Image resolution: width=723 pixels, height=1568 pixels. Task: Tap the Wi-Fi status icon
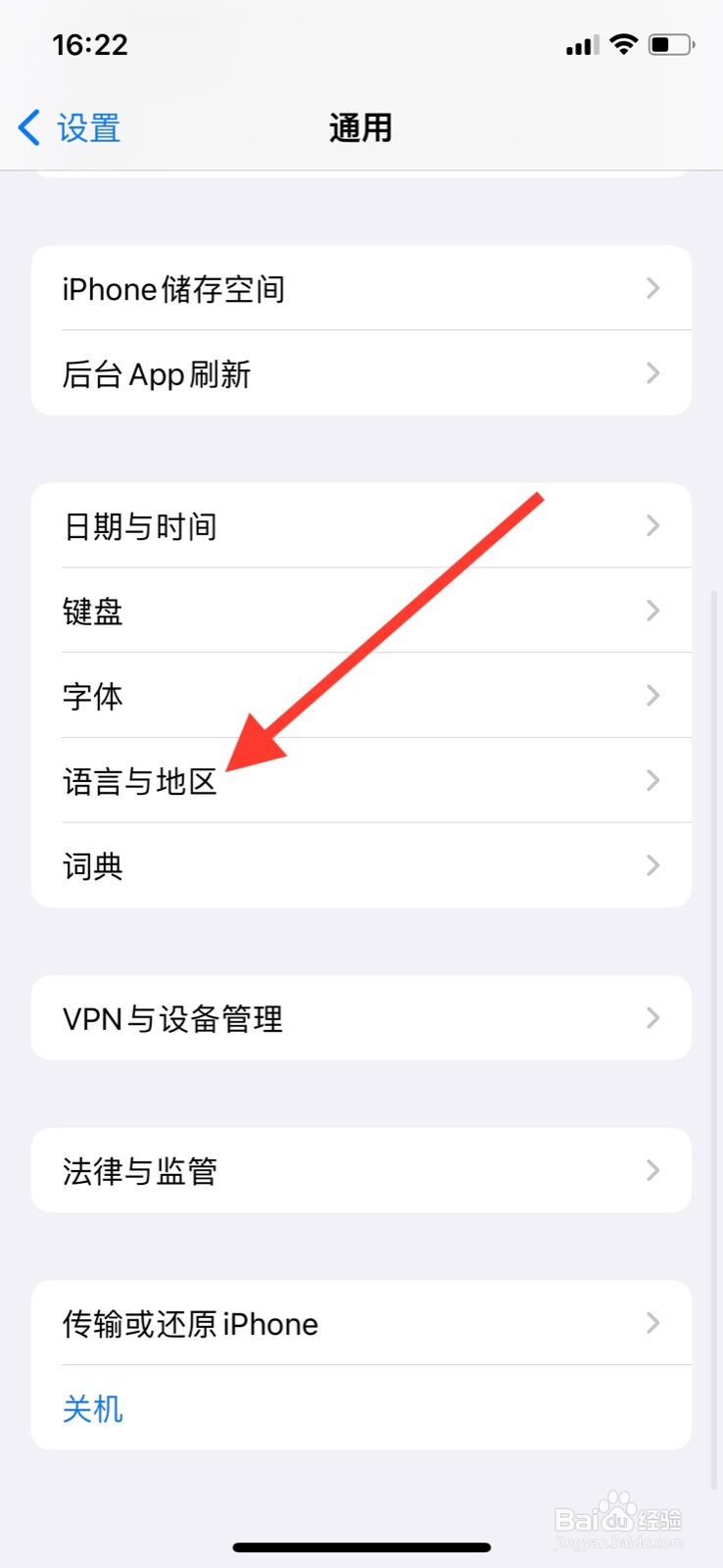point(624,44)
